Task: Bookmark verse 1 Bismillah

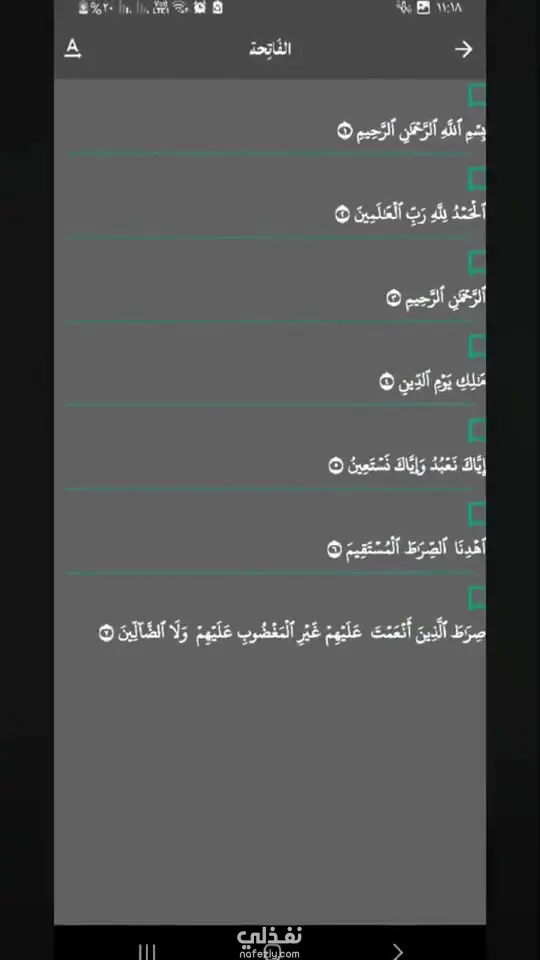Action: click(x=477, y=96)
